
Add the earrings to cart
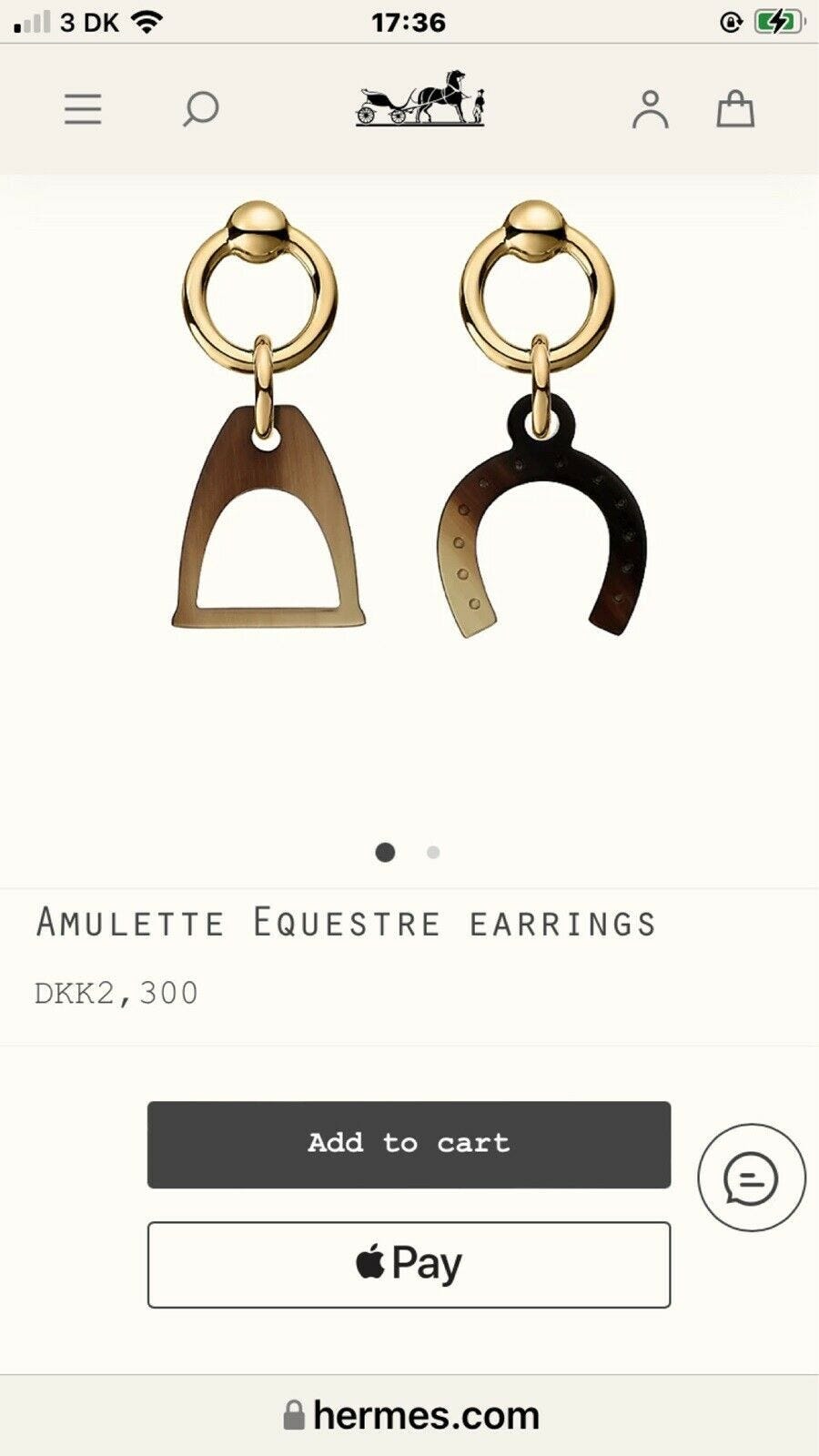click(409, 1144)
